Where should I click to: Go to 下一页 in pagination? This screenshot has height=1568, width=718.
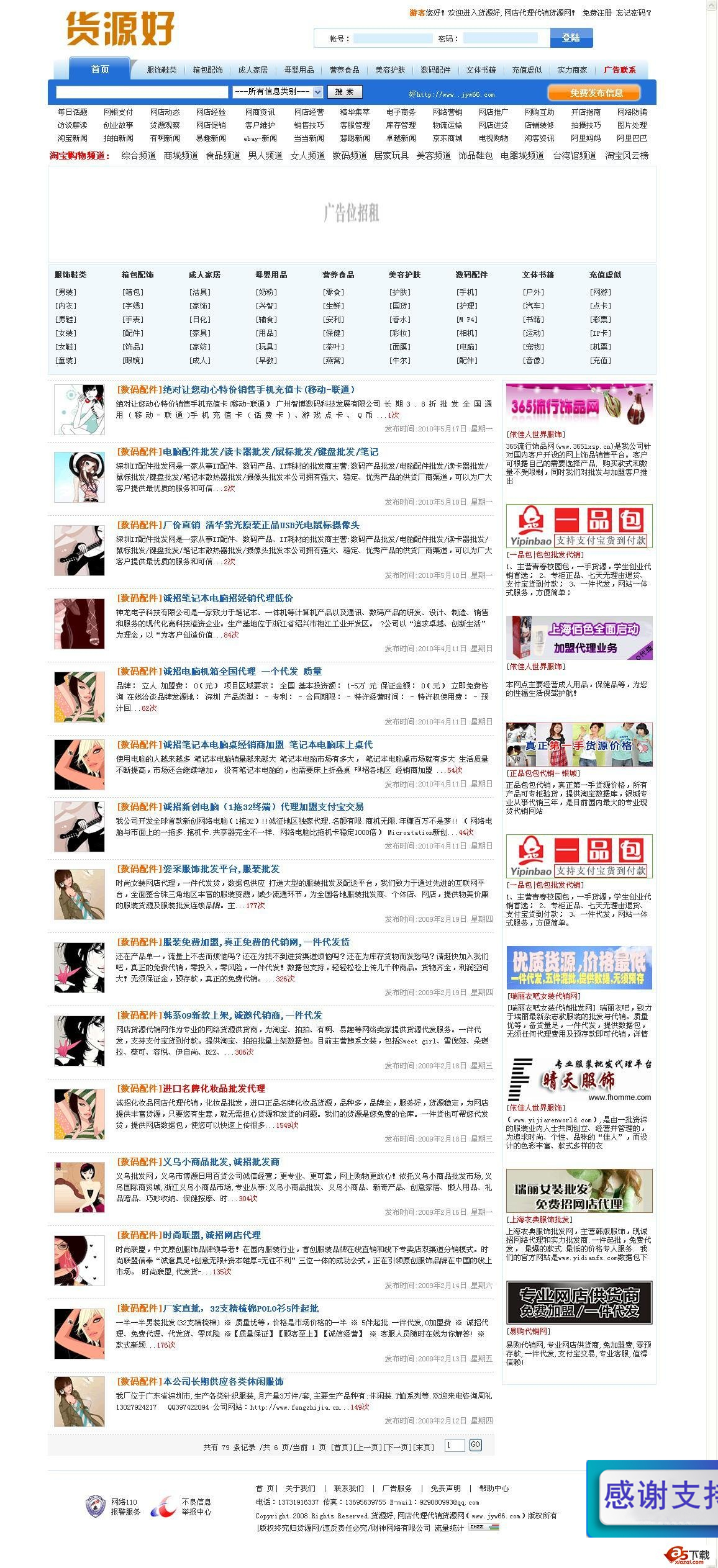coord(396,1447)
